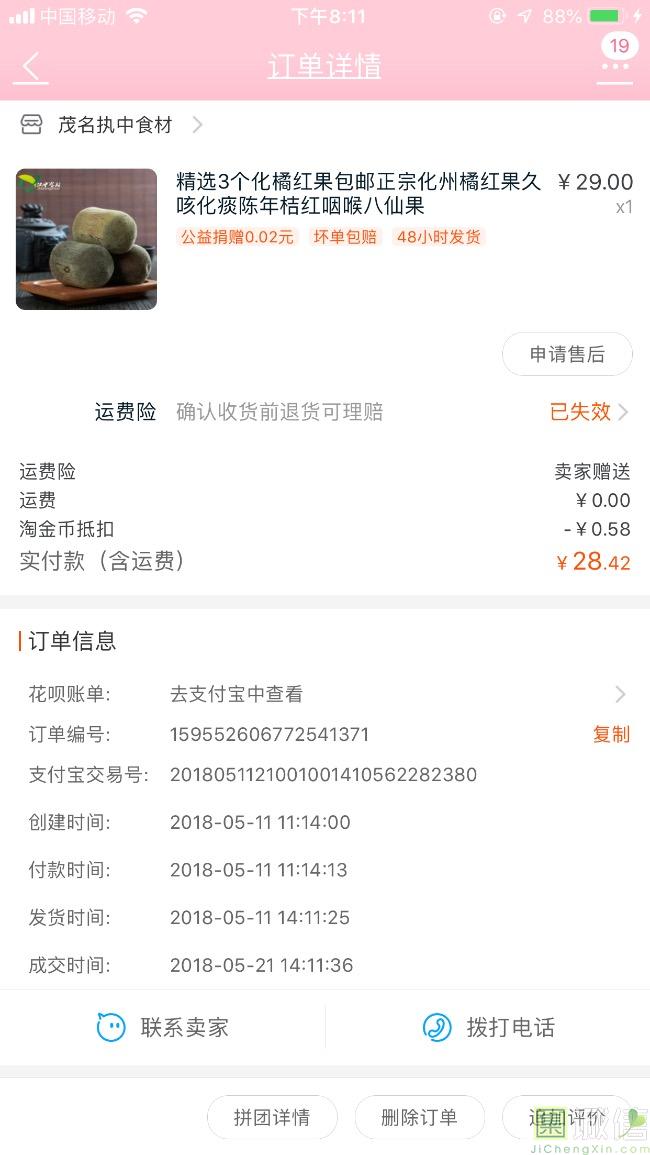Open the 茂名执中食材 store page
This screenshot has width=650, height=1155.
tap(115, 125)
